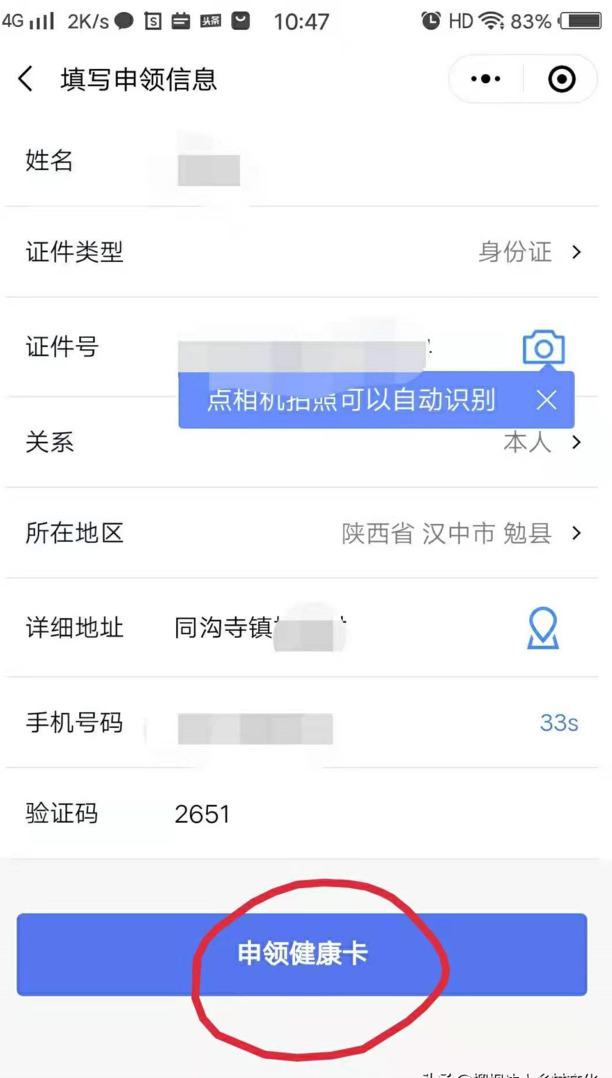Open the mini program more-options menu

pyautogui.click(x=486, y=79)
